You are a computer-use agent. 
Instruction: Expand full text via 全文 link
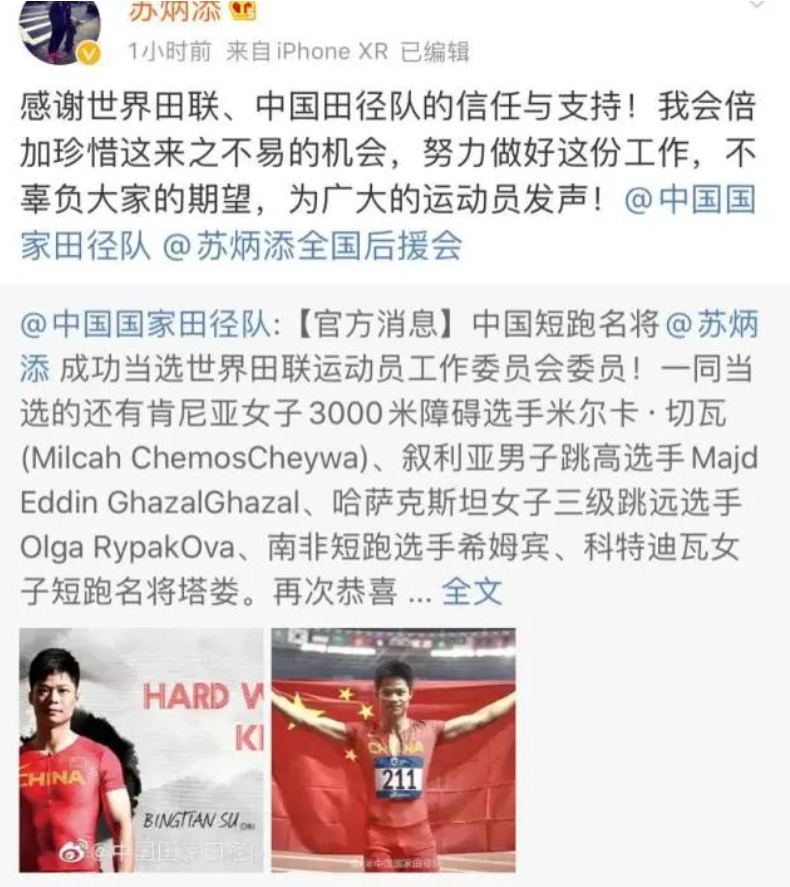(471, 591)
